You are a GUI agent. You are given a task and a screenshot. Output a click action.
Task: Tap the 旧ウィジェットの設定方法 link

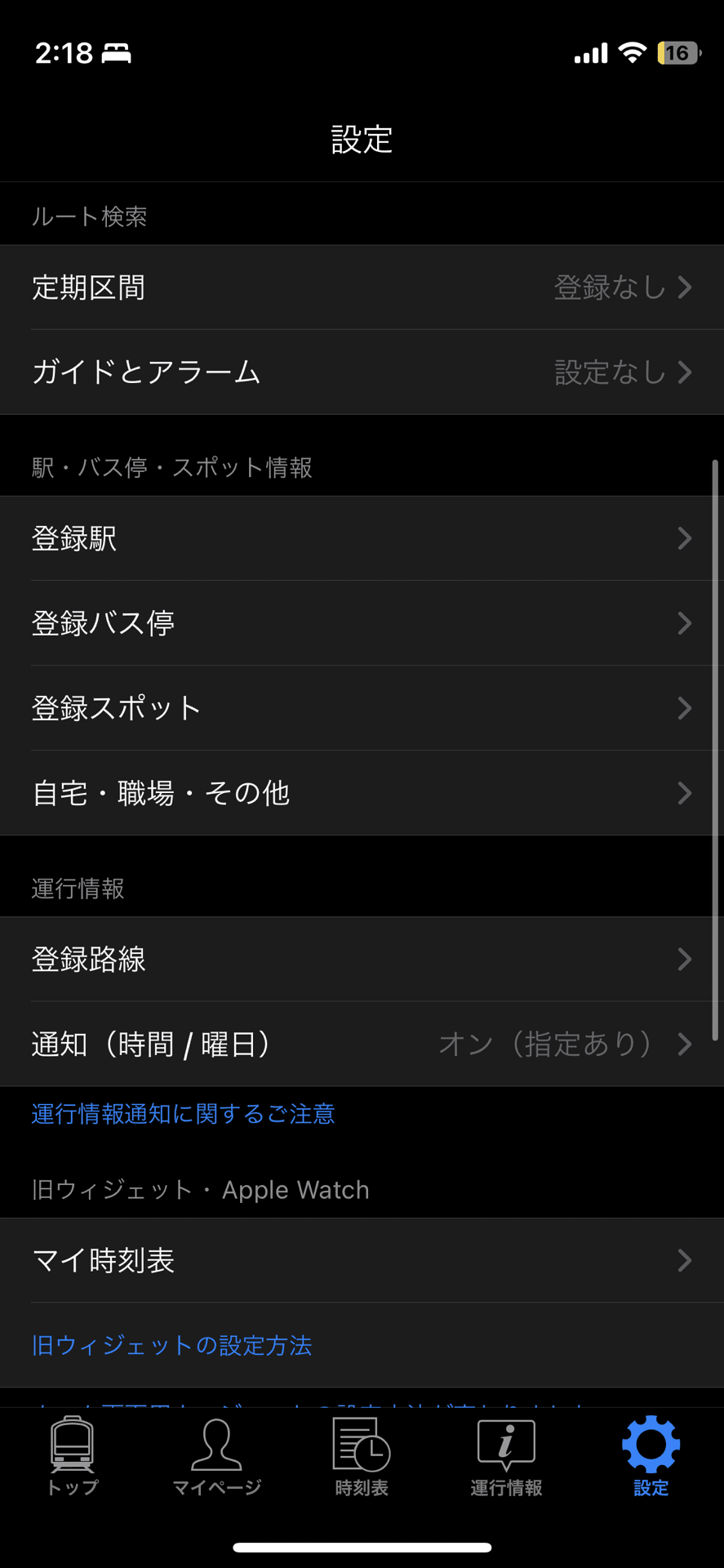[x=171, y=1345]
